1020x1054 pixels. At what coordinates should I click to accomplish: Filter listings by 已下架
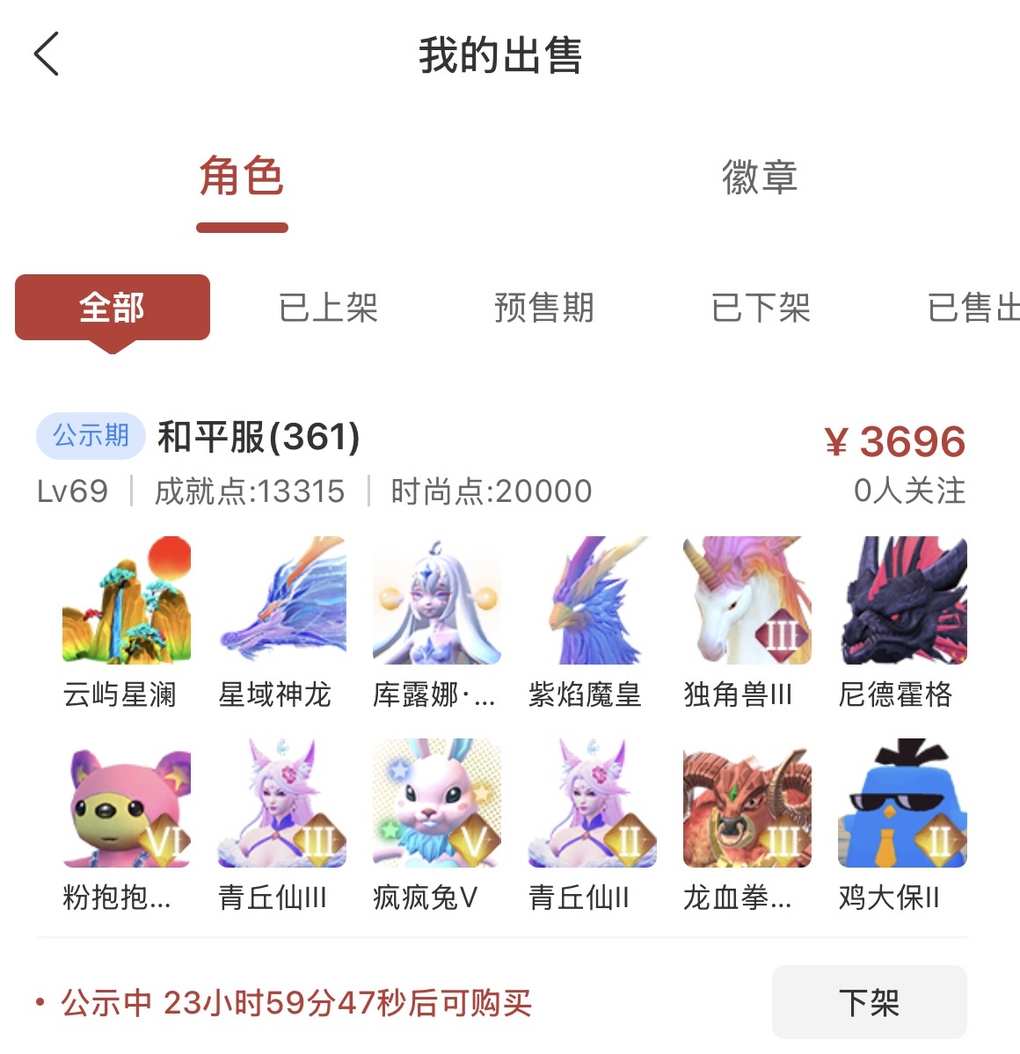click(760, 308)
